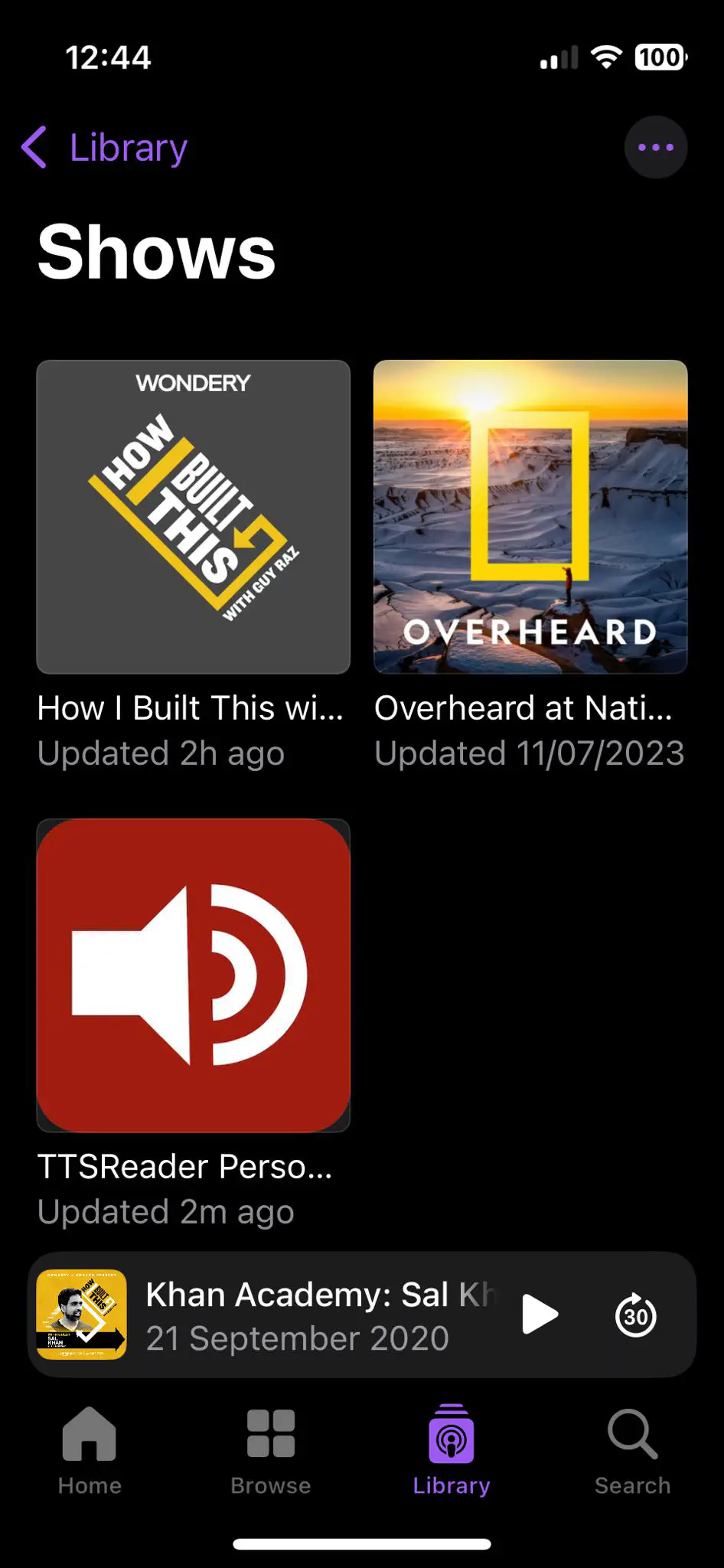Open TTSReader Personal show

click(x=193, y=975)
